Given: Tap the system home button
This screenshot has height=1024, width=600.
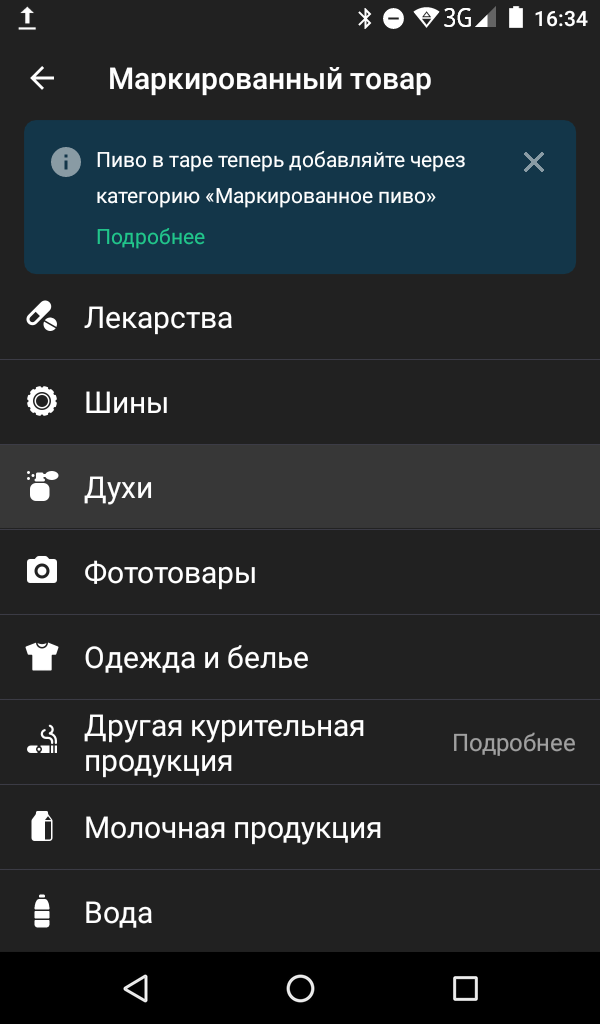Looking at the screenshot, I should click(x=300, y=988).
